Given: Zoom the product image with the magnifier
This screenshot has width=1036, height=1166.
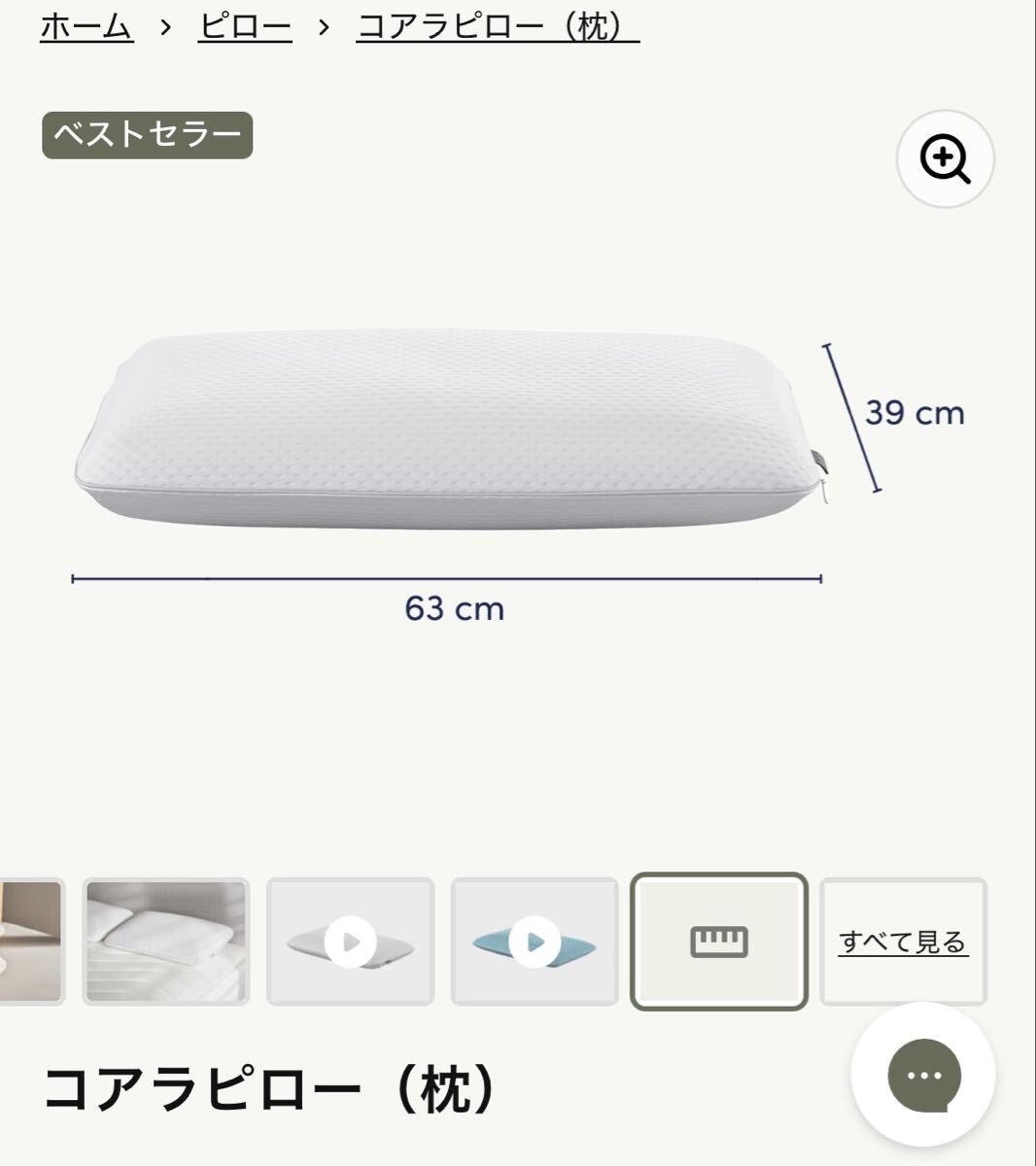Looking at the screenshot, I should [945, 158].
